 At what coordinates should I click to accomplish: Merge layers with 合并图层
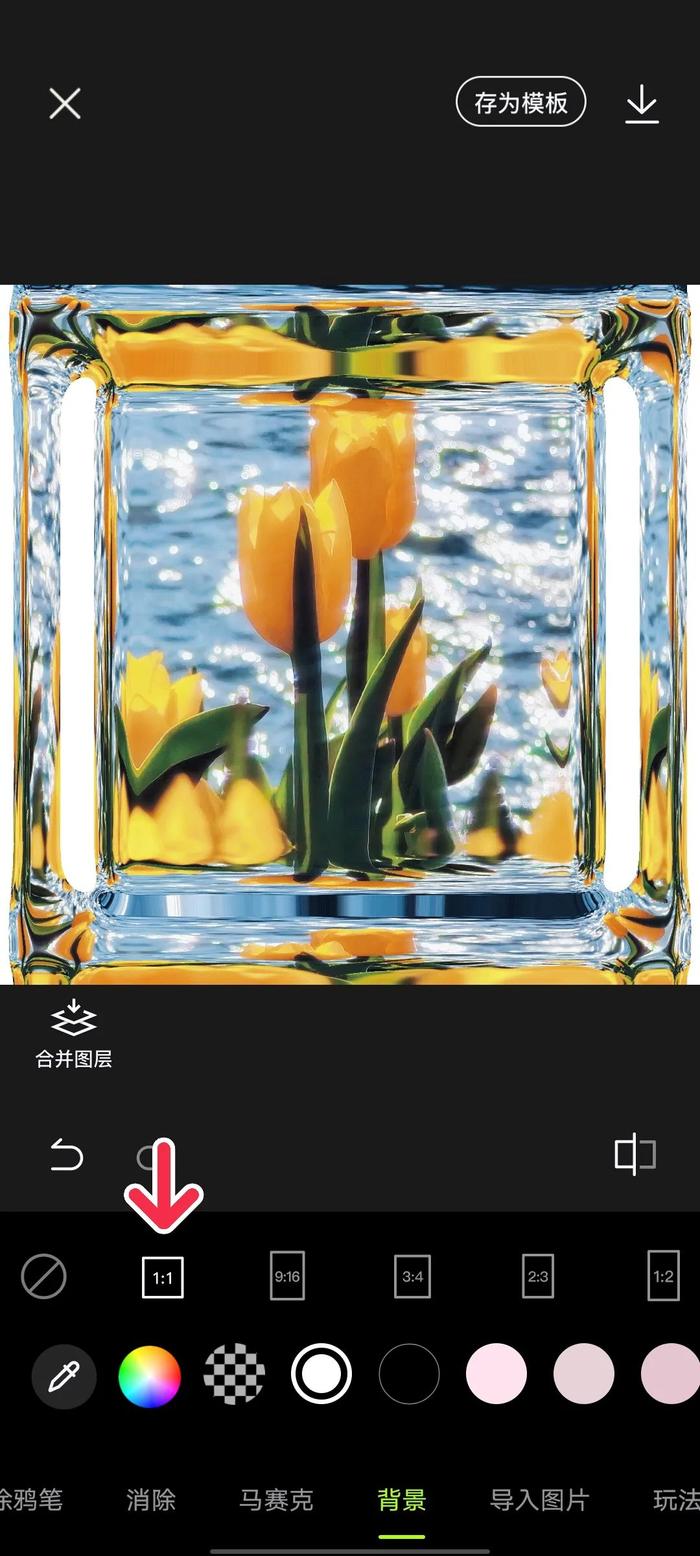[x=74, y=1033]
